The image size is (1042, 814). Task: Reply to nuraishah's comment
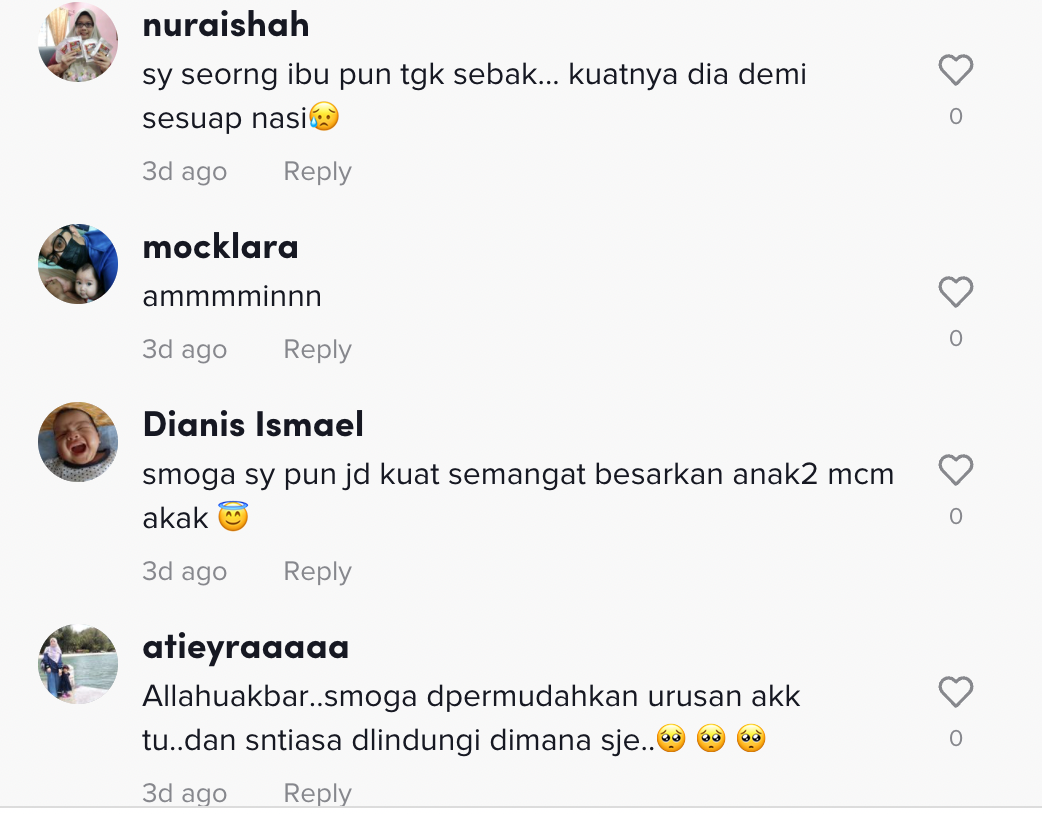tap(317, 172)
